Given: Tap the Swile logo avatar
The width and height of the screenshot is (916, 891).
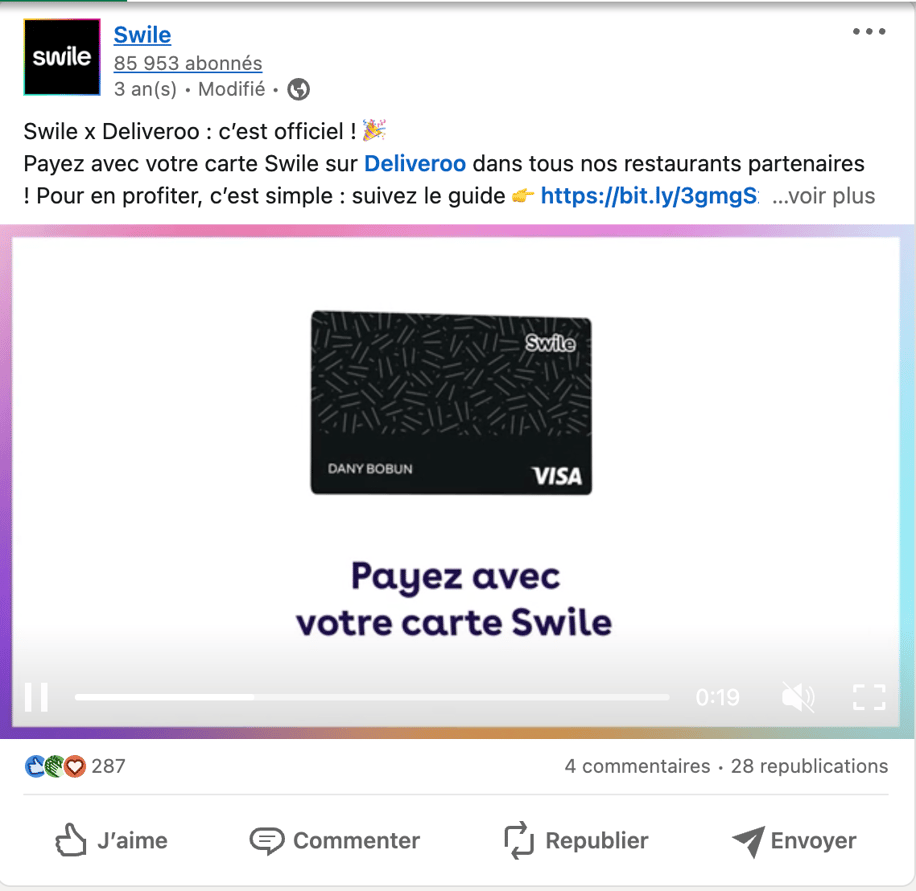Looking at the screenshot, I should click(62, 57).
